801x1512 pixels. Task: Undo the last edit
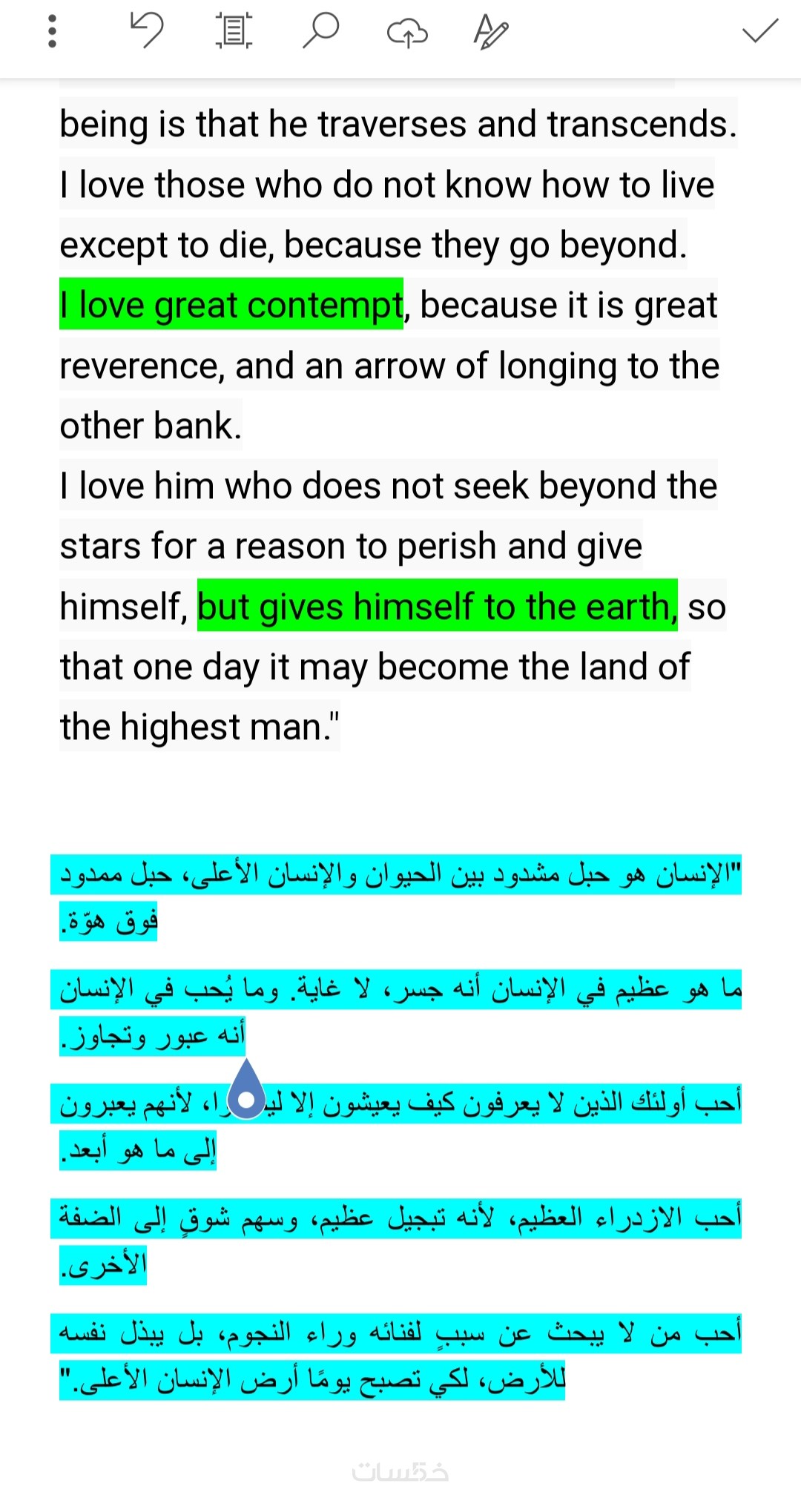click(x=147, y=31)
